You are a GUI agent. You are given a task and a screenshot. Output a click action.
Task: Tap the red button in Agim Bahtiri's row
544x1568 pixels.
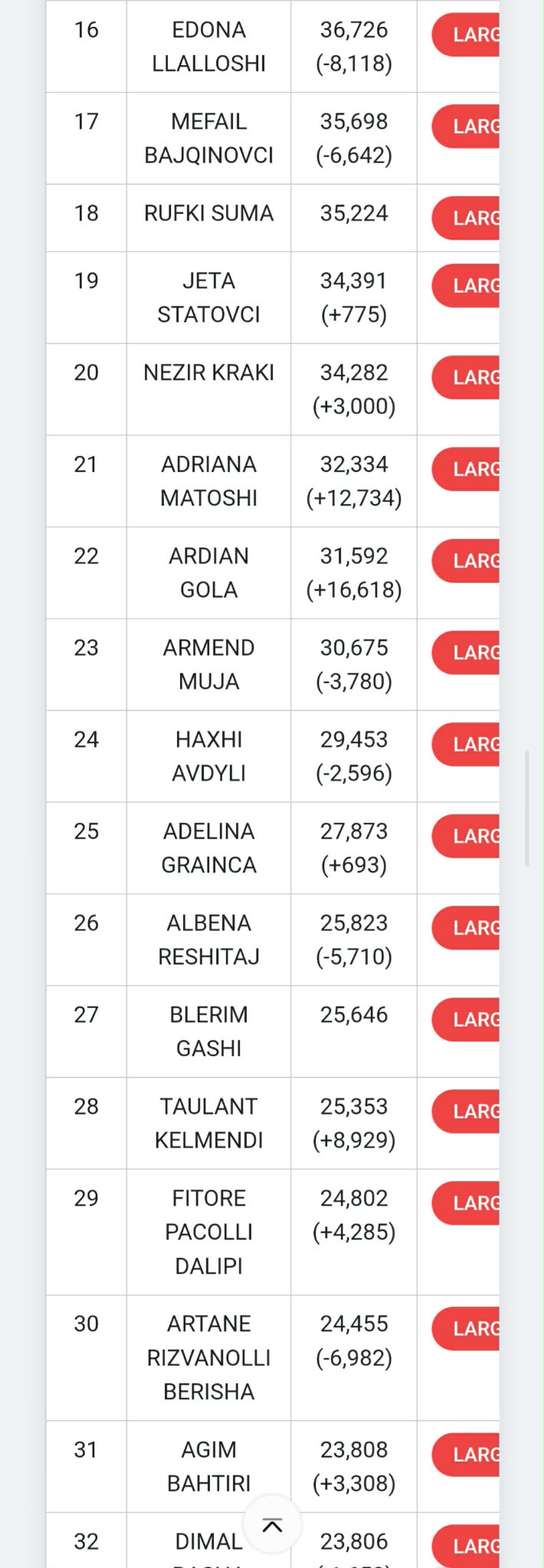(467, 1455)
